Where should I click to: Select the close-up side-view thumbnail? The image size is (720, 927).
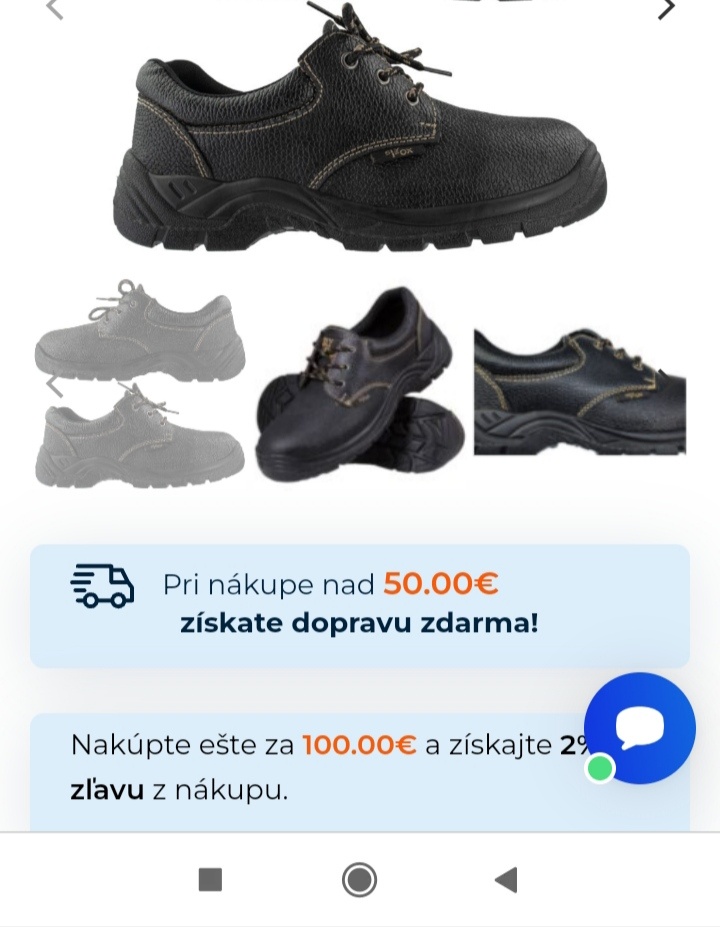(580, 392)
